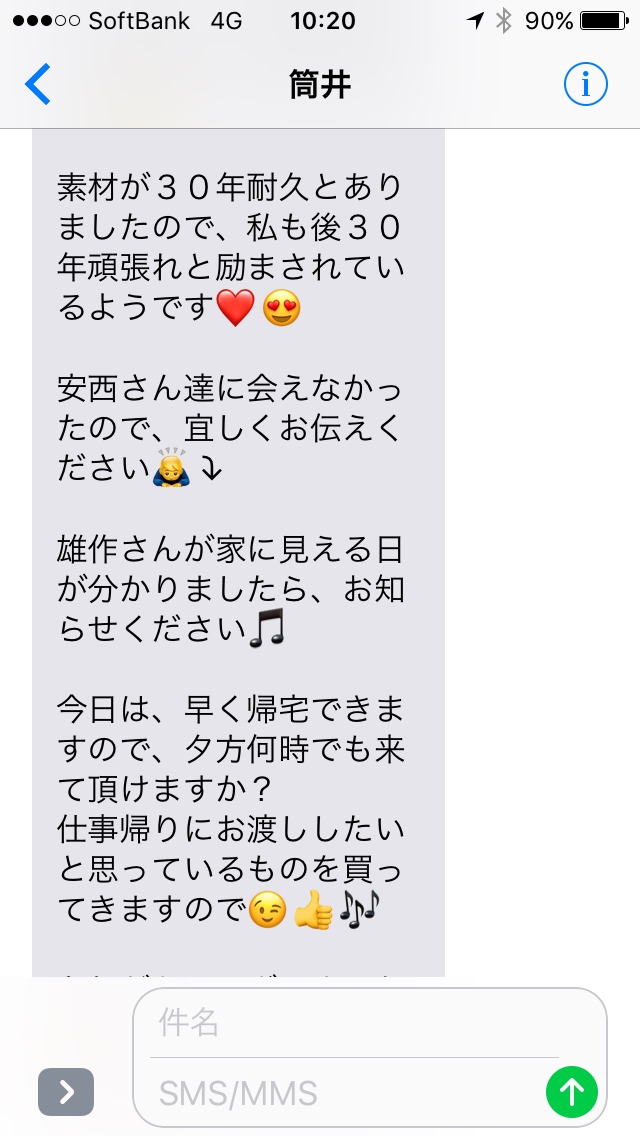Send the message with green arrow

[572, 1092]
